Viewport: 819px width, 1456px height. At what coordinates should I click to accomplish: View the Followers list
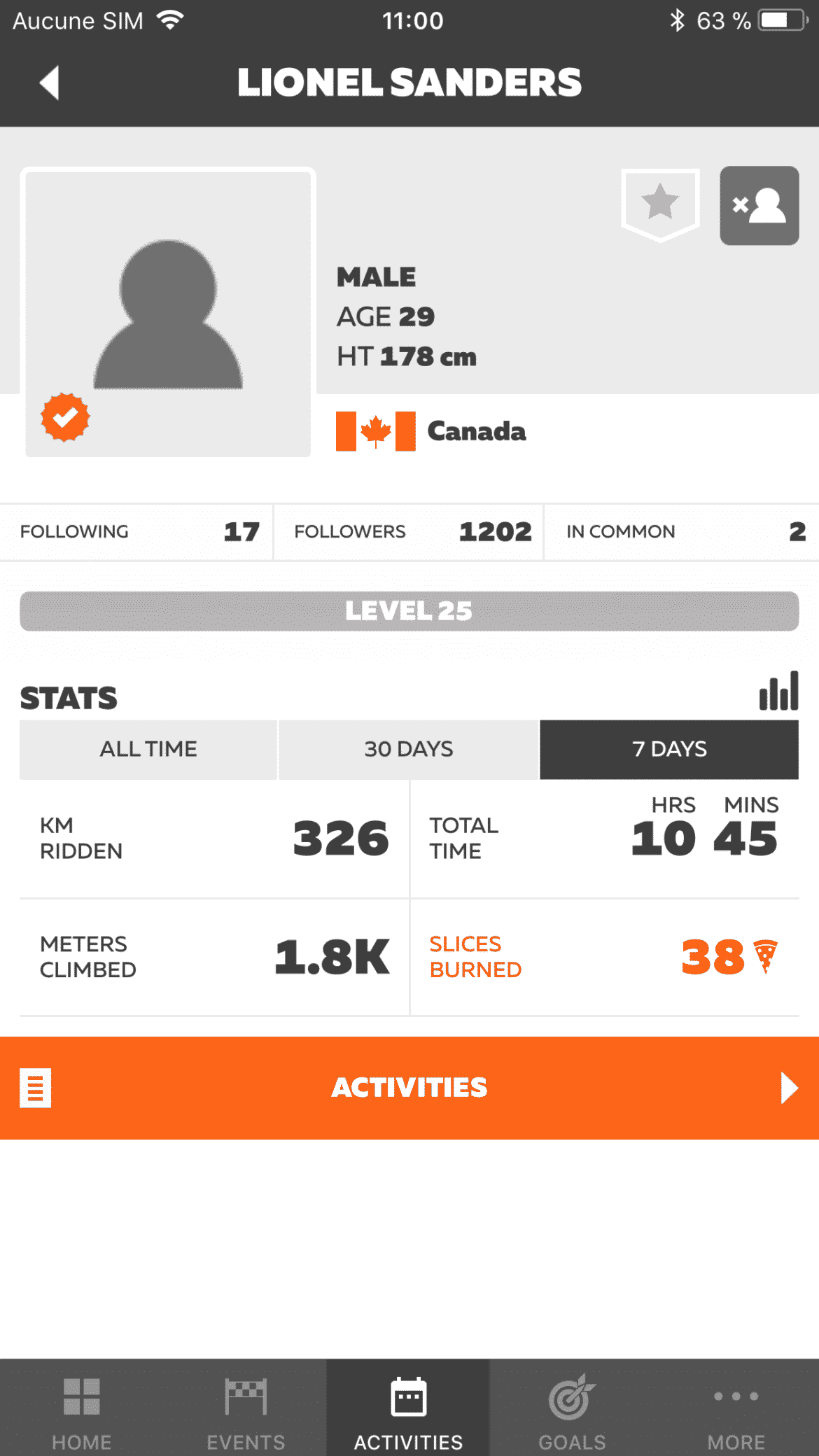pyautogui.click(x=409, y=532)
